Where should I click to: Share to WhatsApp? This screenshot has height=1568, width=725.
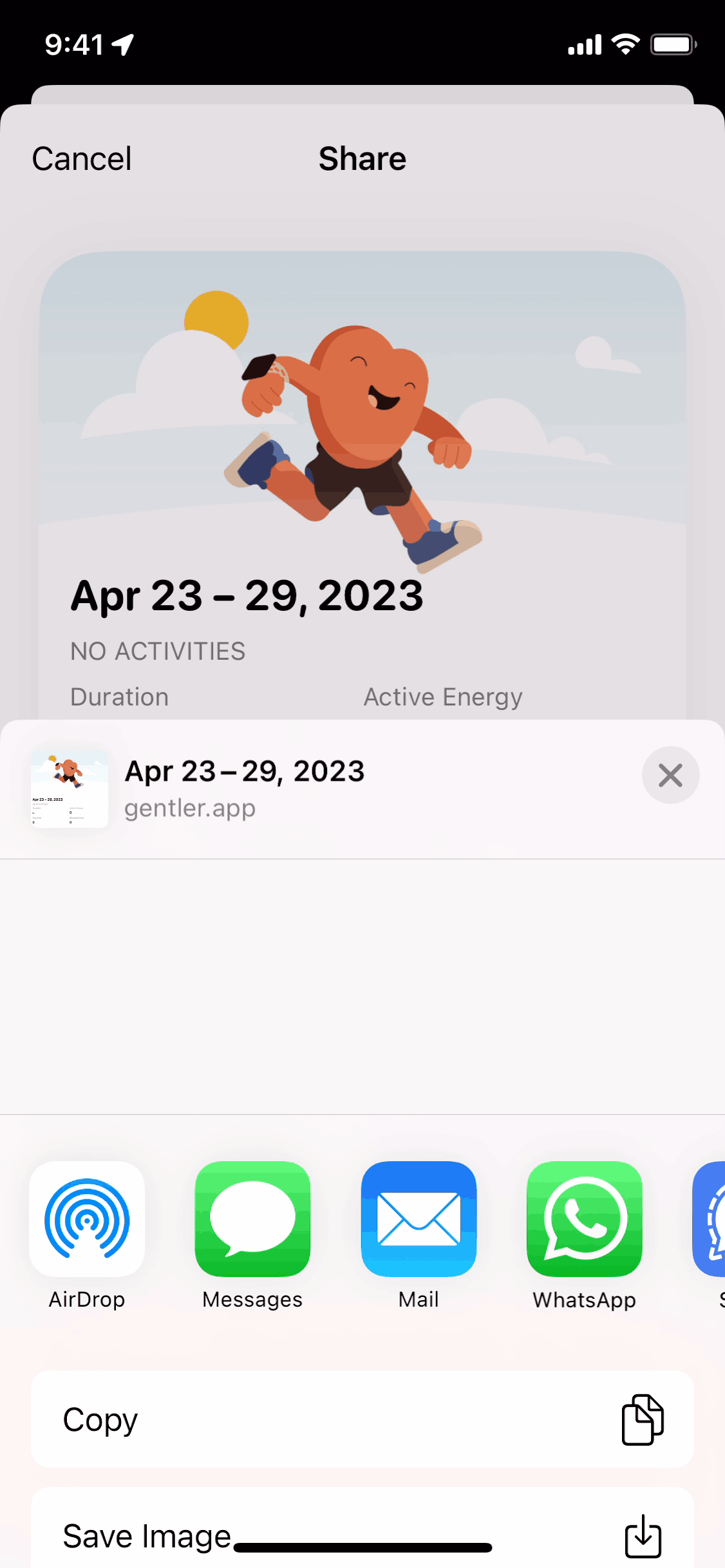584,1219
